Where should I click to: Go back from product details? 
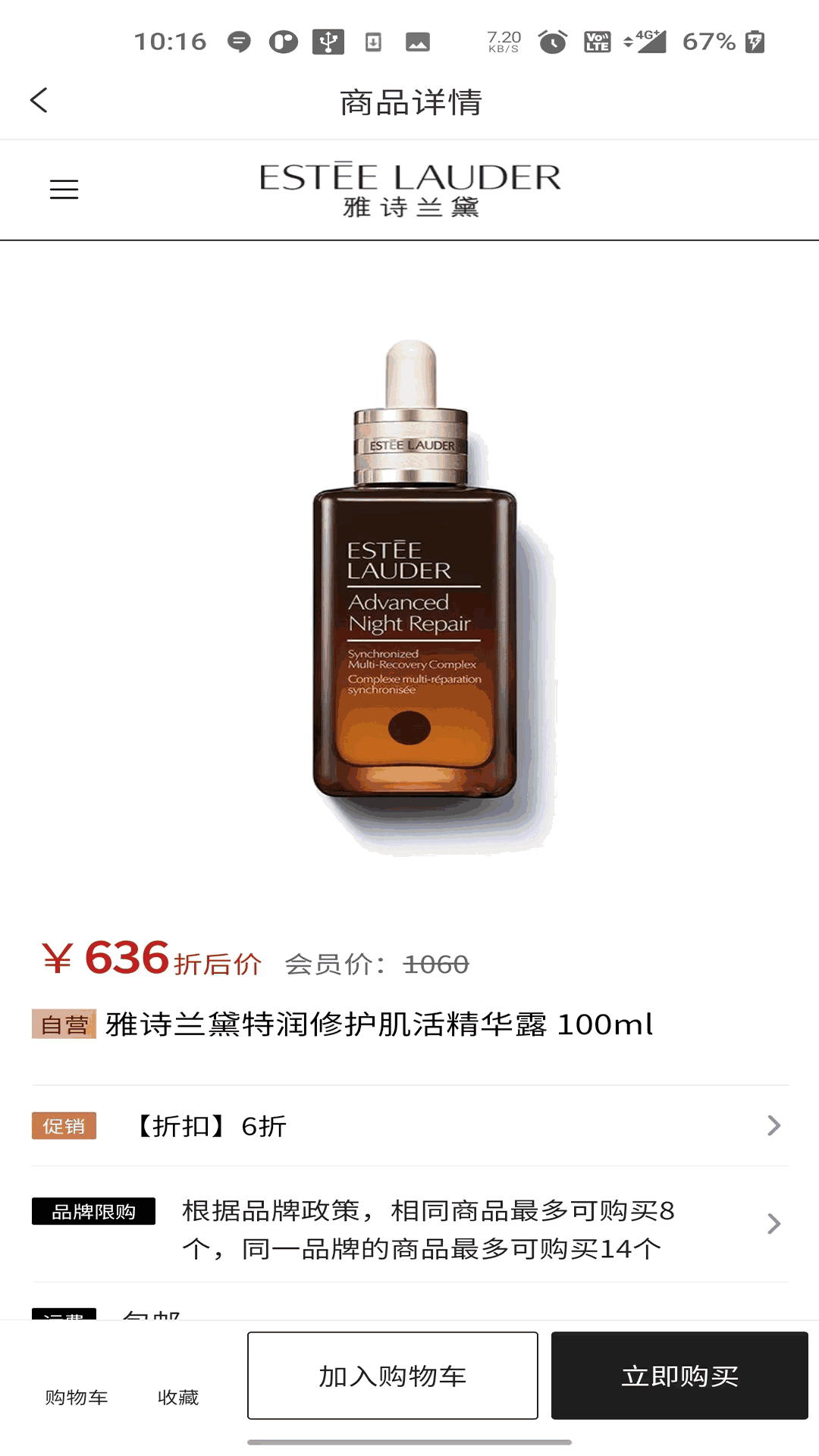(39, 100)
